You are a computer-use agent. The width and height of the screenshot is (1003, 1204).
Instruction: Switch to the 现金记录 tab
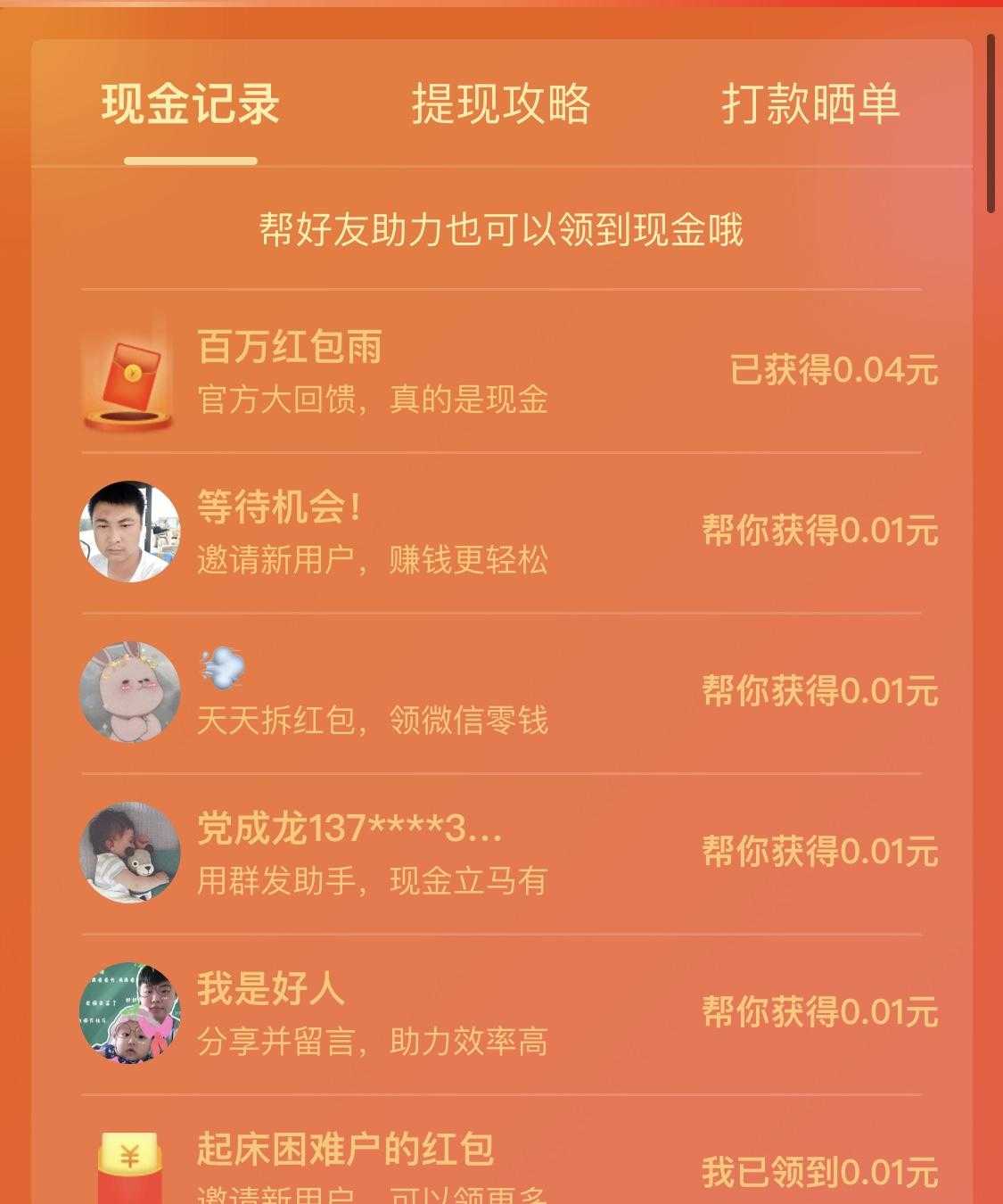tap(190, 104)
